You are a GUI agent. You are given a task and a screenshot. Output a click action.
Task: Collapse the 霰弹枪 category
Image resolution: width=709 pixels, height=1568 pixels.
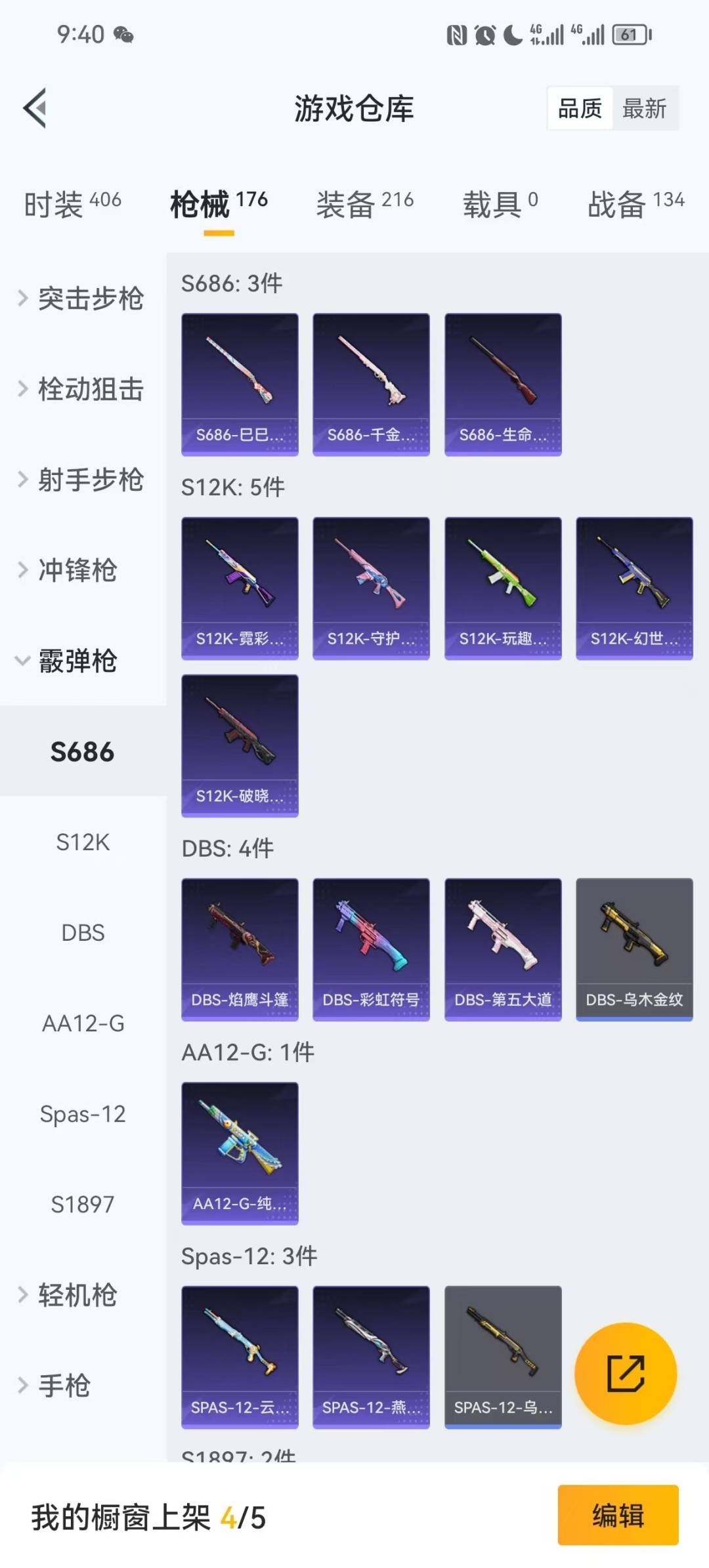(x=69, y=660)
